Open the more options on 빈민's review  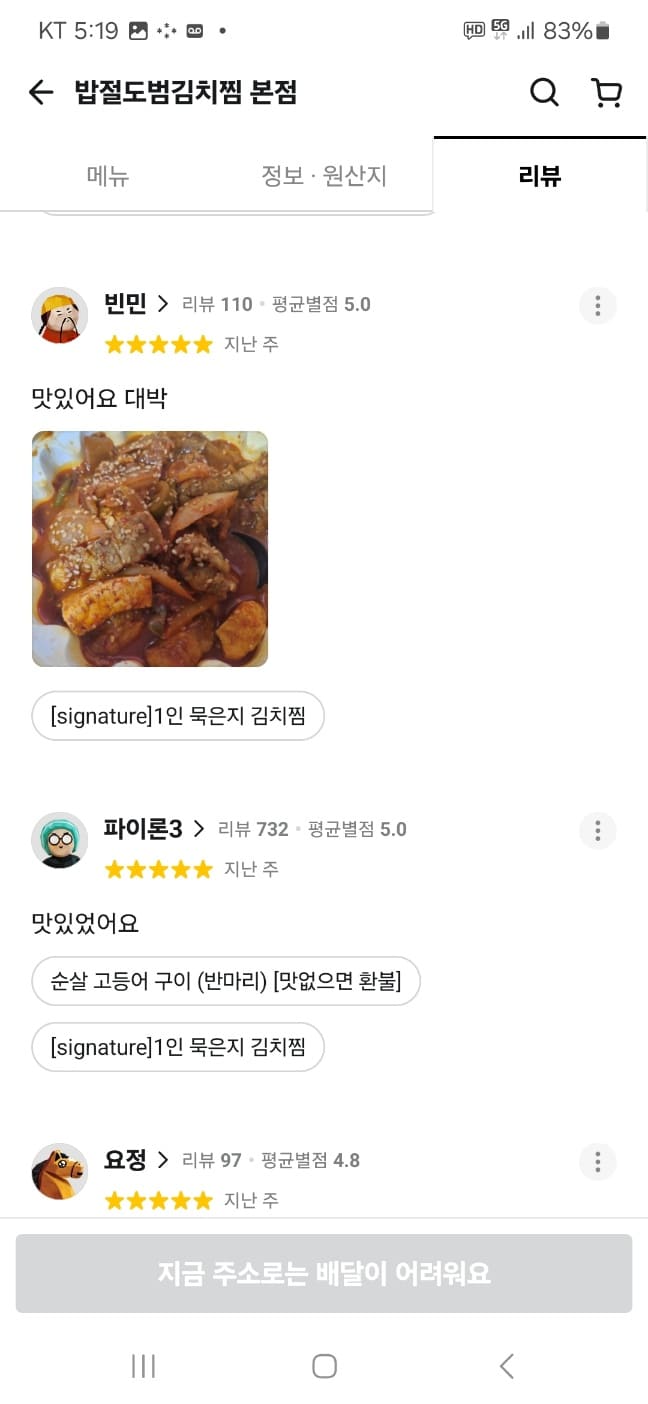(597, 305)
